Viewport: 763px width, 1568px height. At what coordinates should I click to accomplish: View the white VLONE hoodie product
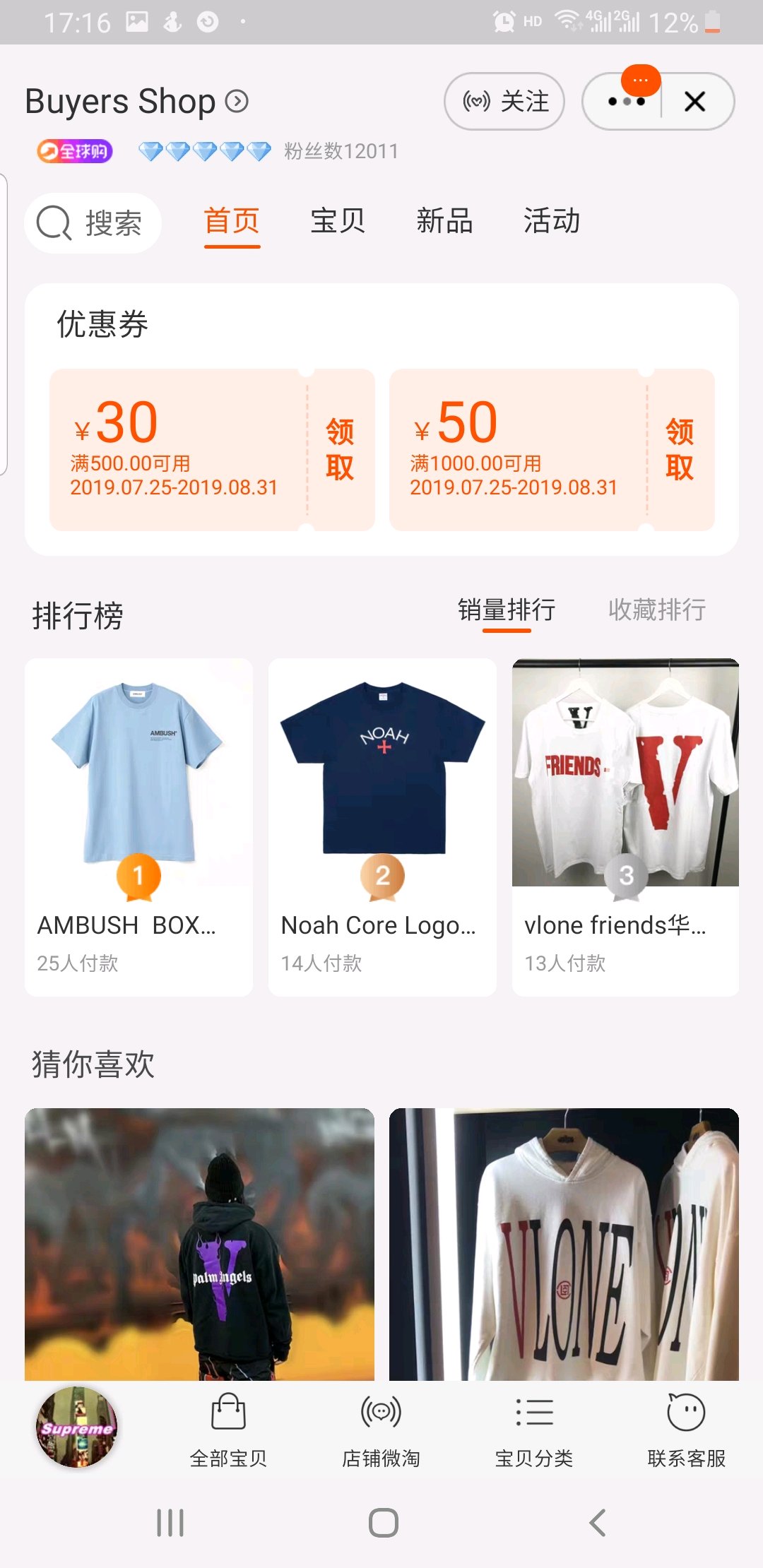(564, 1243)
